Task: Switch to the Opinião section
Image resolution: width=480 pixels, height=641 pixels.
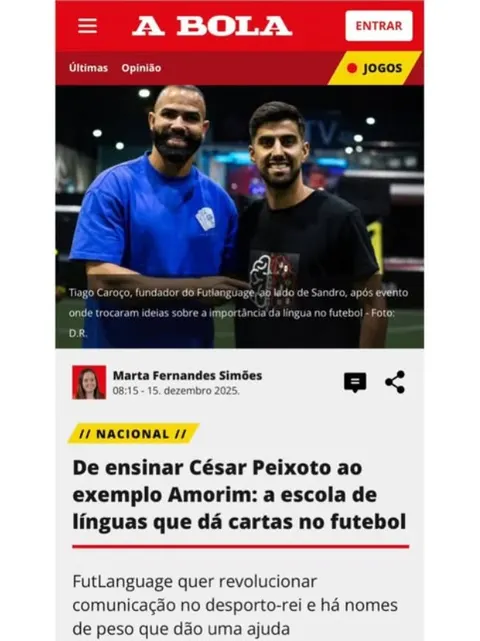Action: pyautogui.click(x=141, y=68)
